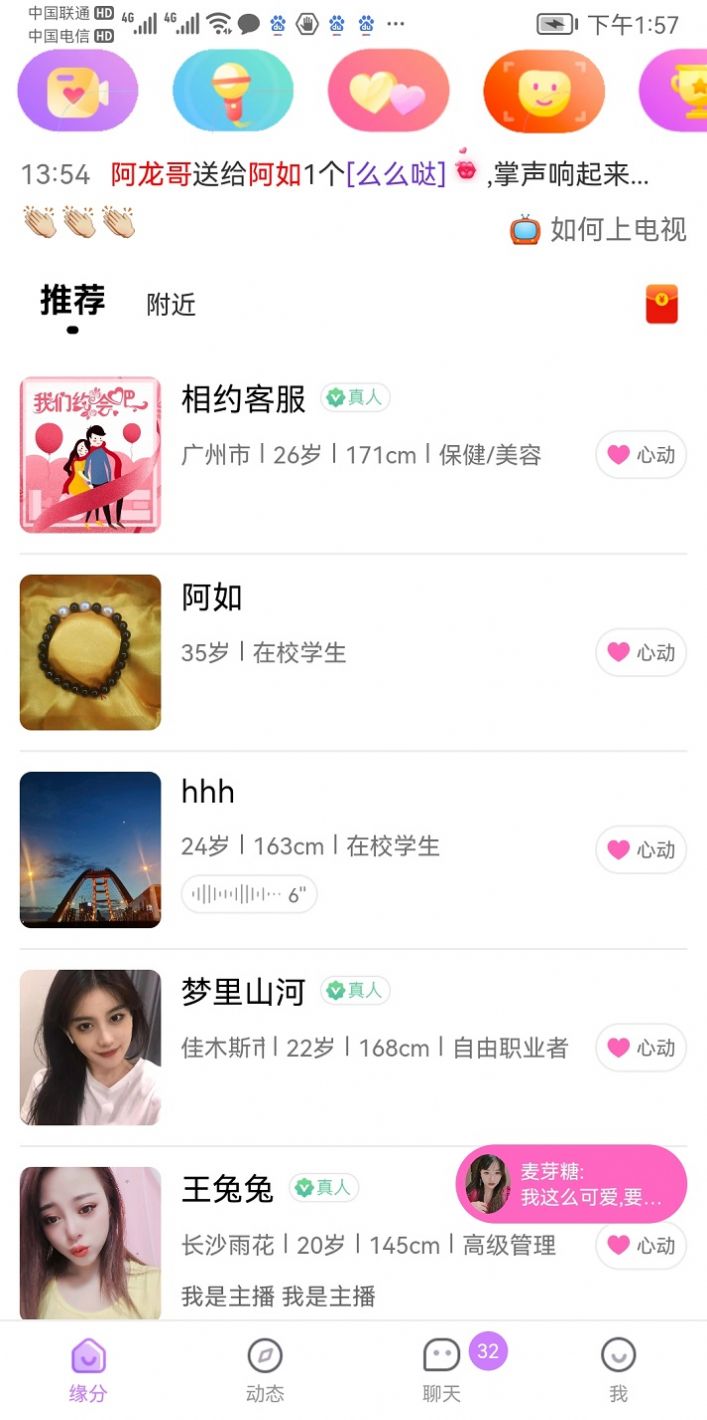Open 王兔兔's profile
707x1420 pixels.
click(227, 1189)
